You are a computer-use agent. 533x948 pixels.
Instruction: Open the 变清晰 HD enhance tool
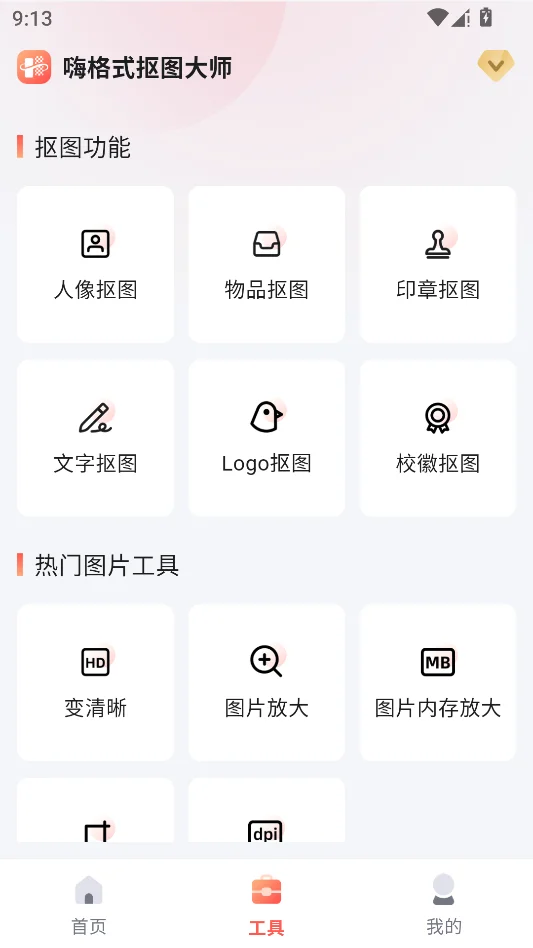click(x=95, y=683)
